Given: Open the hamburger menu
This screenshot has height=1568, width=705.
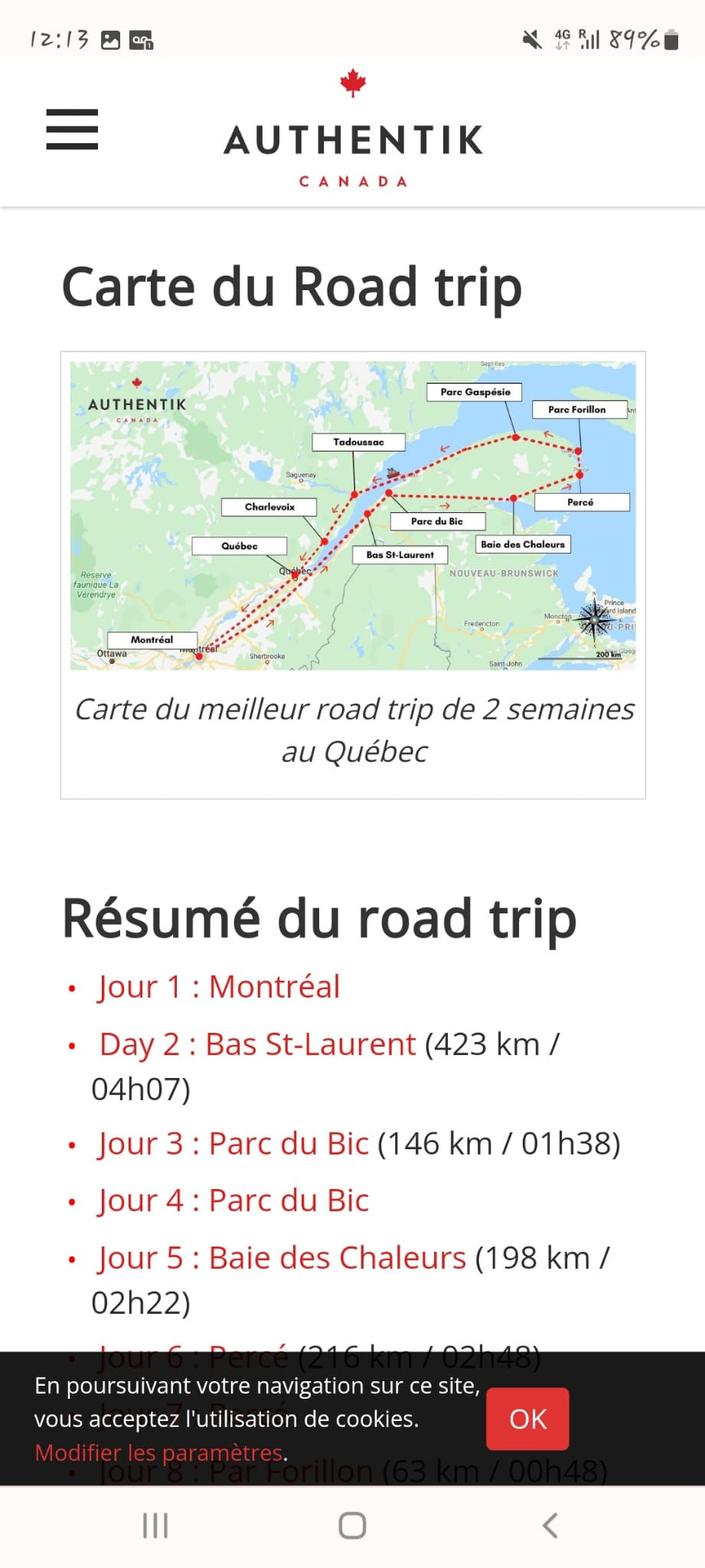Looking at the screenshot, I should tap(72, 129).
